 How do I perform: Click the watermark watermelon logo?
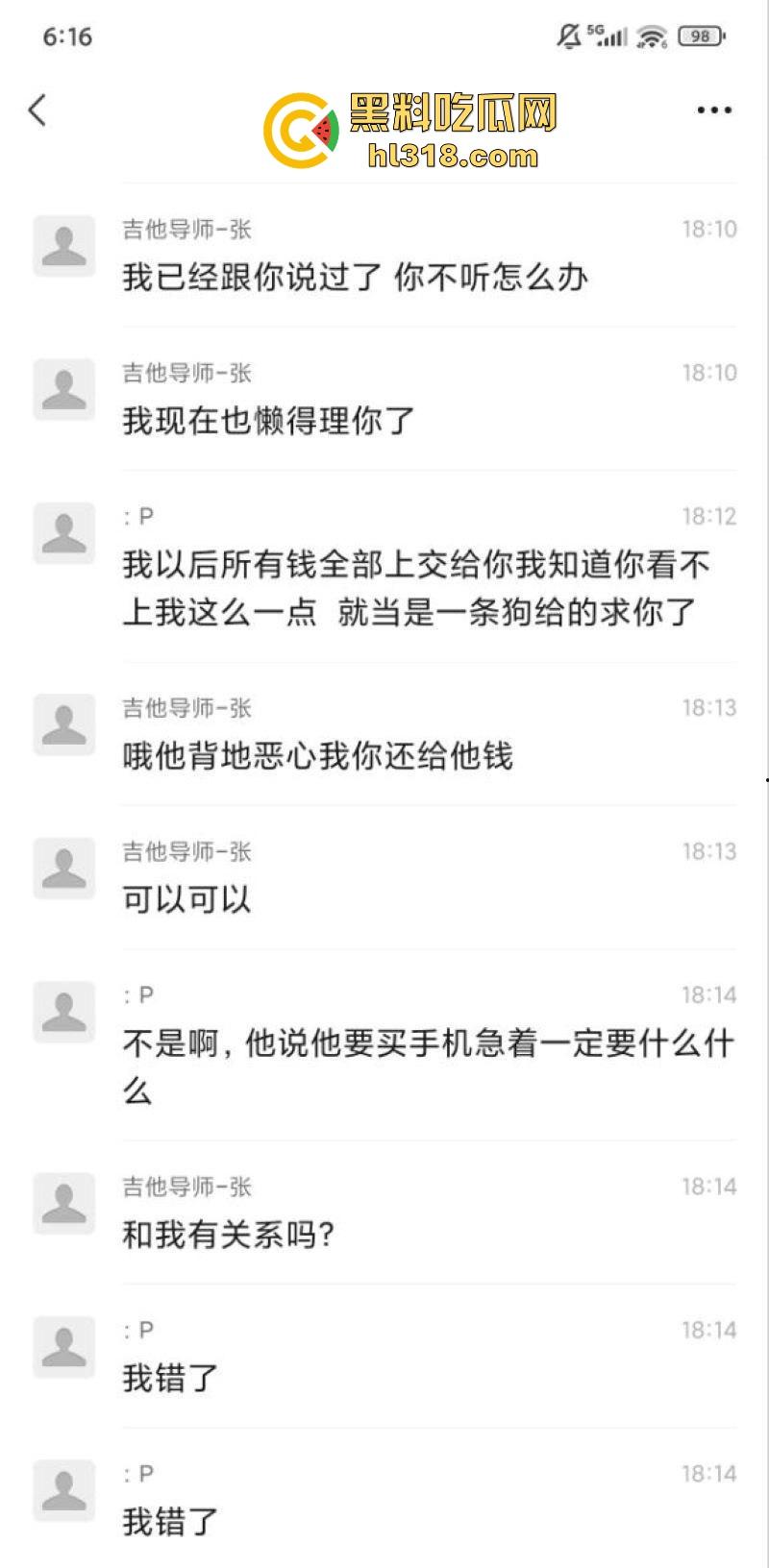click(x=299, y=128)
